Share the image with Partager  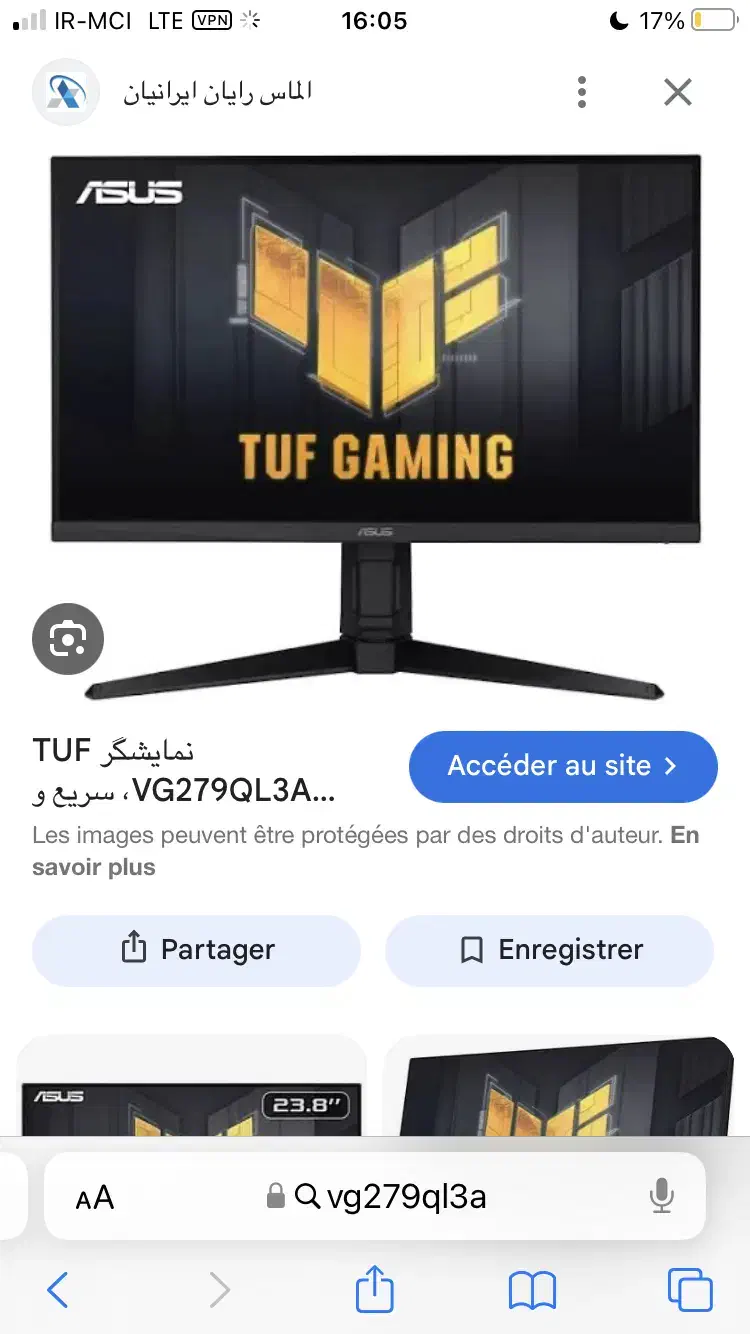click(196, 949)
